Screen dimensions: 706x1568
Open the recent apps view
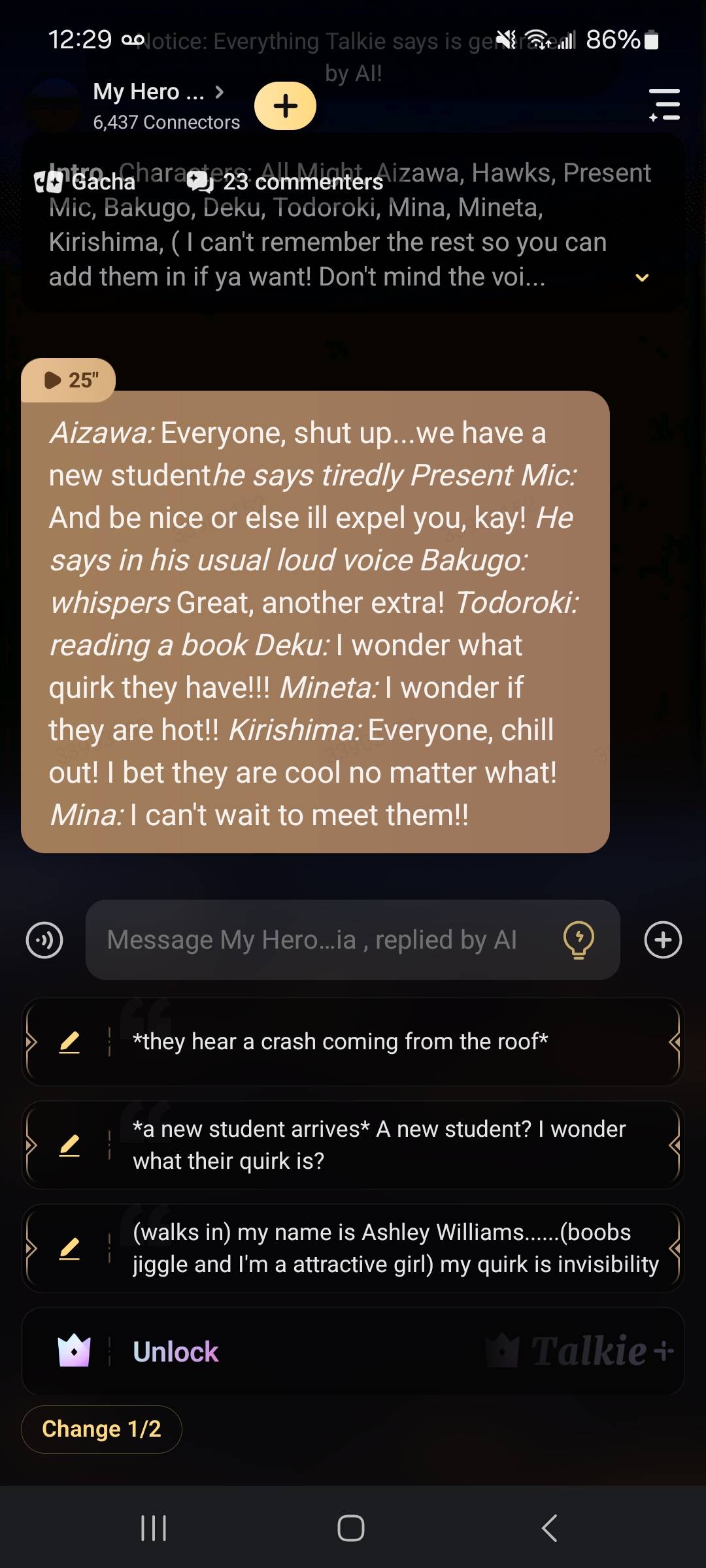(x=154, y=1528)
